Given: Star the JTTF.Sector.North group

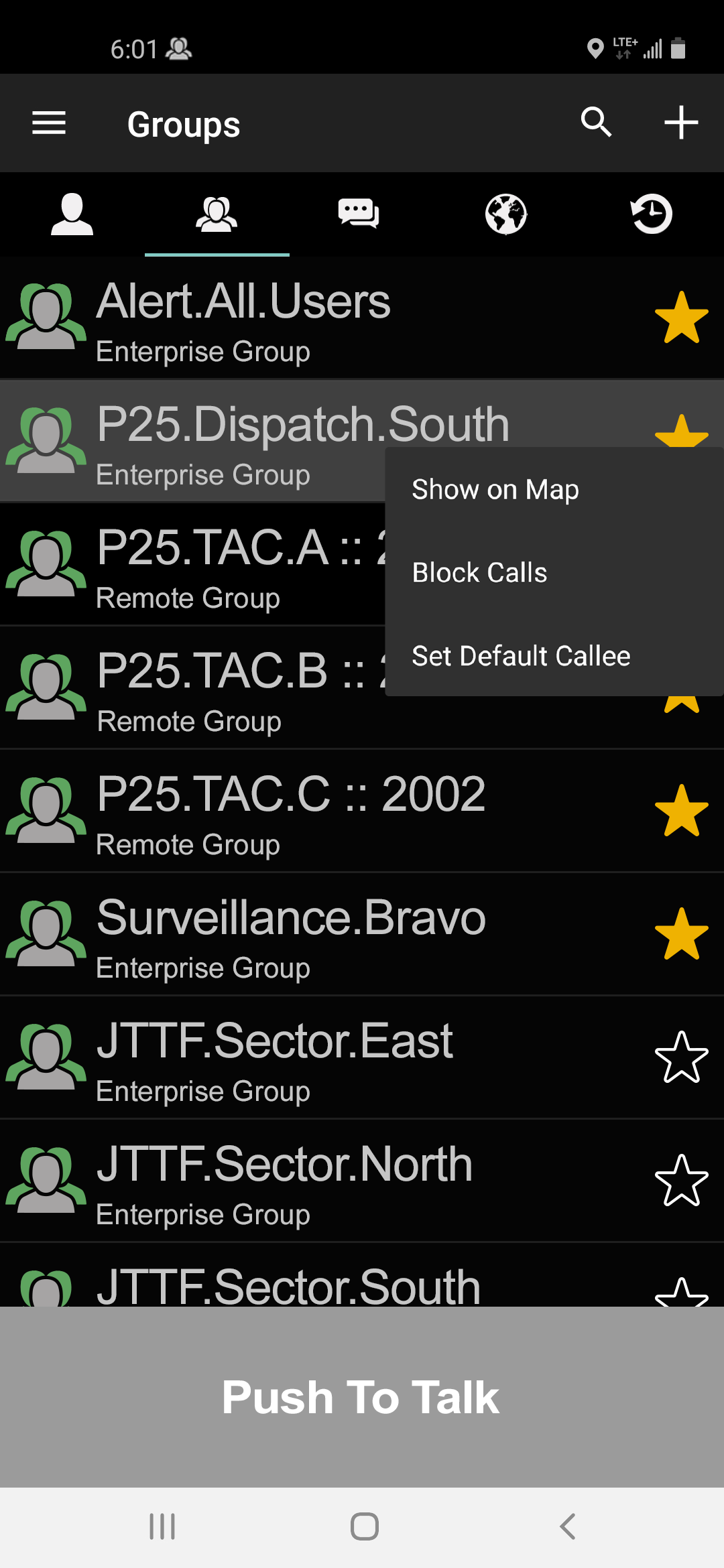Looking at the screenshot, I should tap(681, 1181).
